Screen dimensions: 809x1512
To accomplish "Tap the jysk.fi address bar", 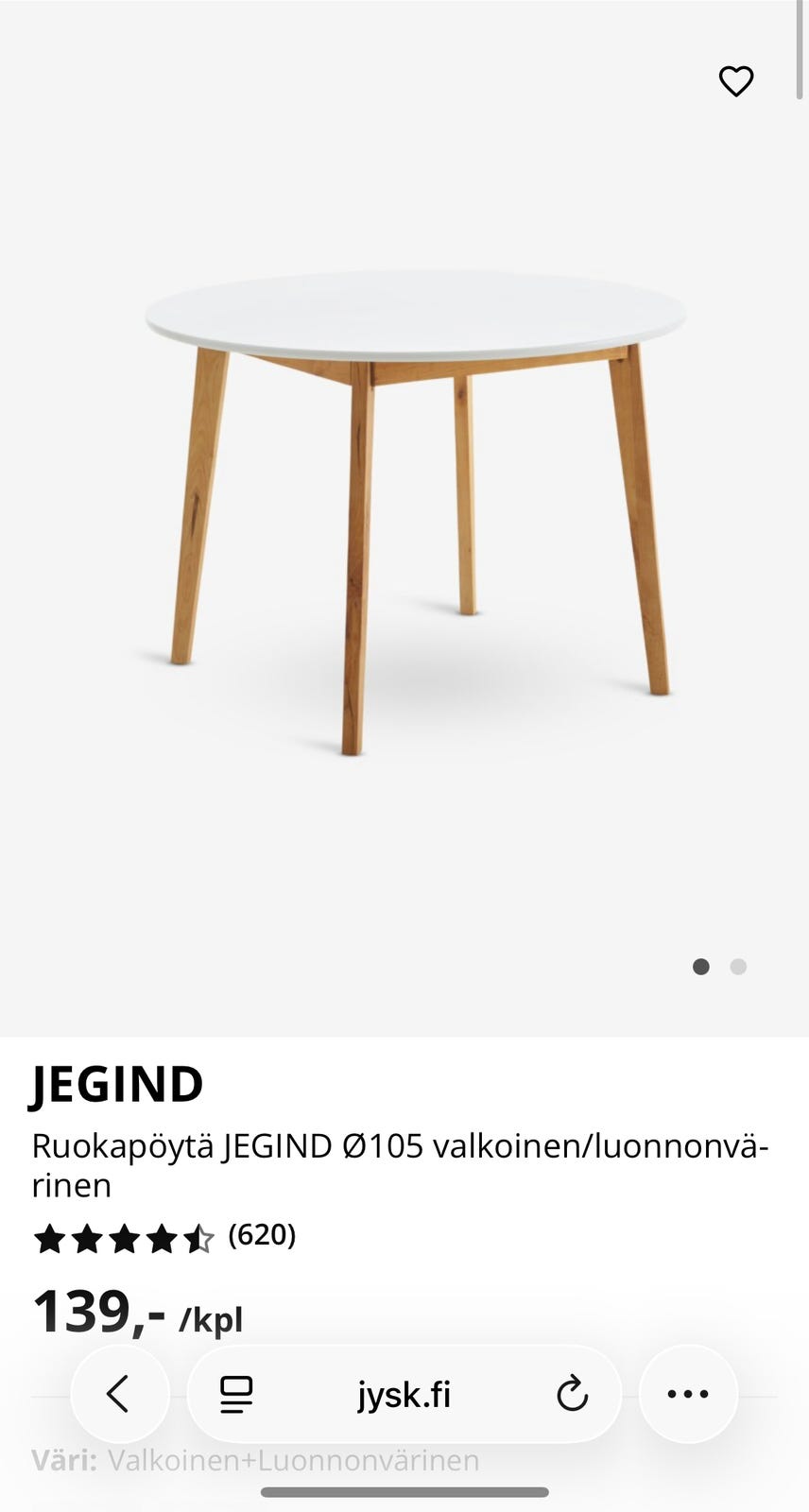I will tap(404, 1394).
